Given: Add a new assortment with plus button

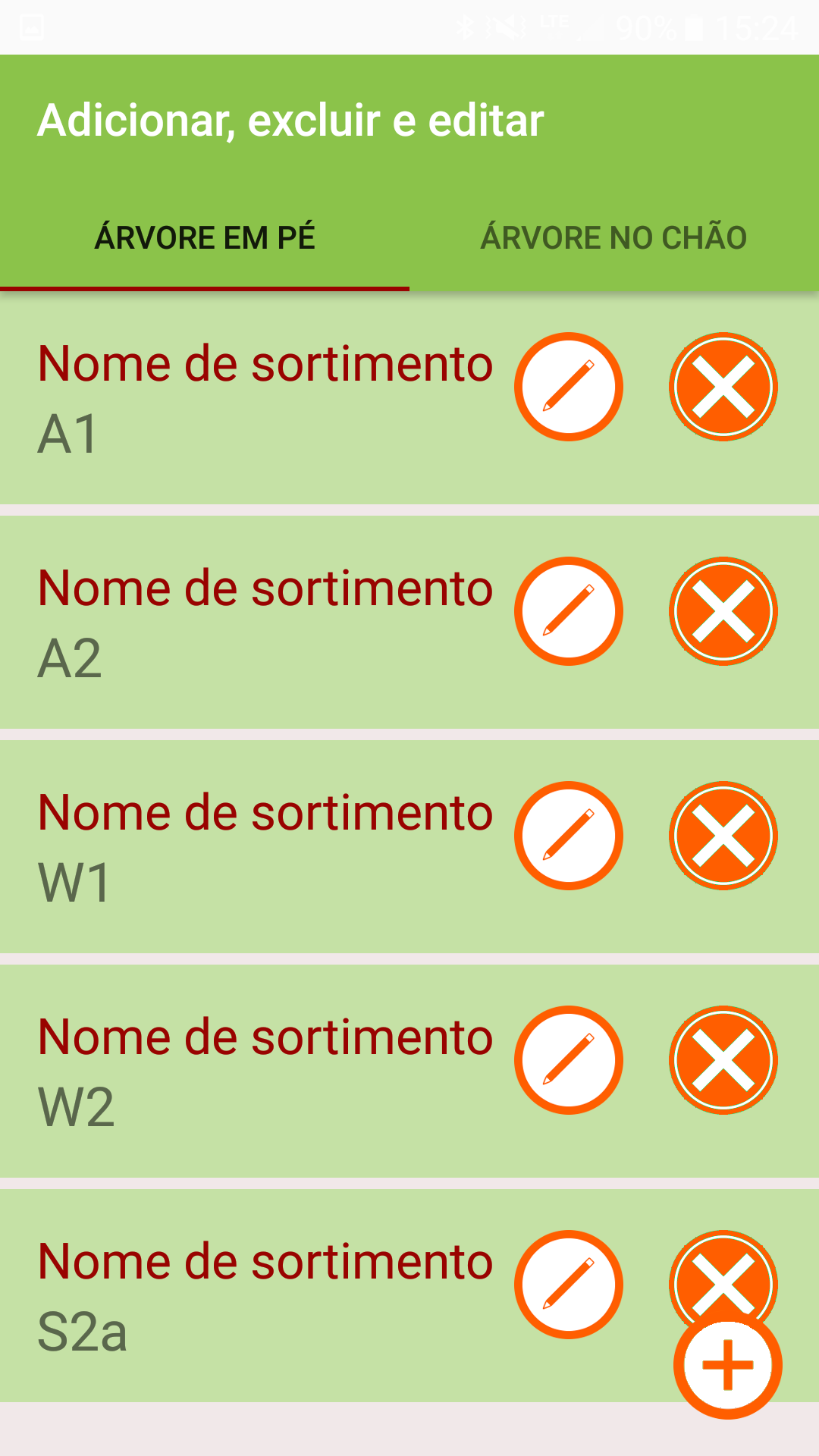Looking at the screenshot, I should click(x=728, y=1365).
